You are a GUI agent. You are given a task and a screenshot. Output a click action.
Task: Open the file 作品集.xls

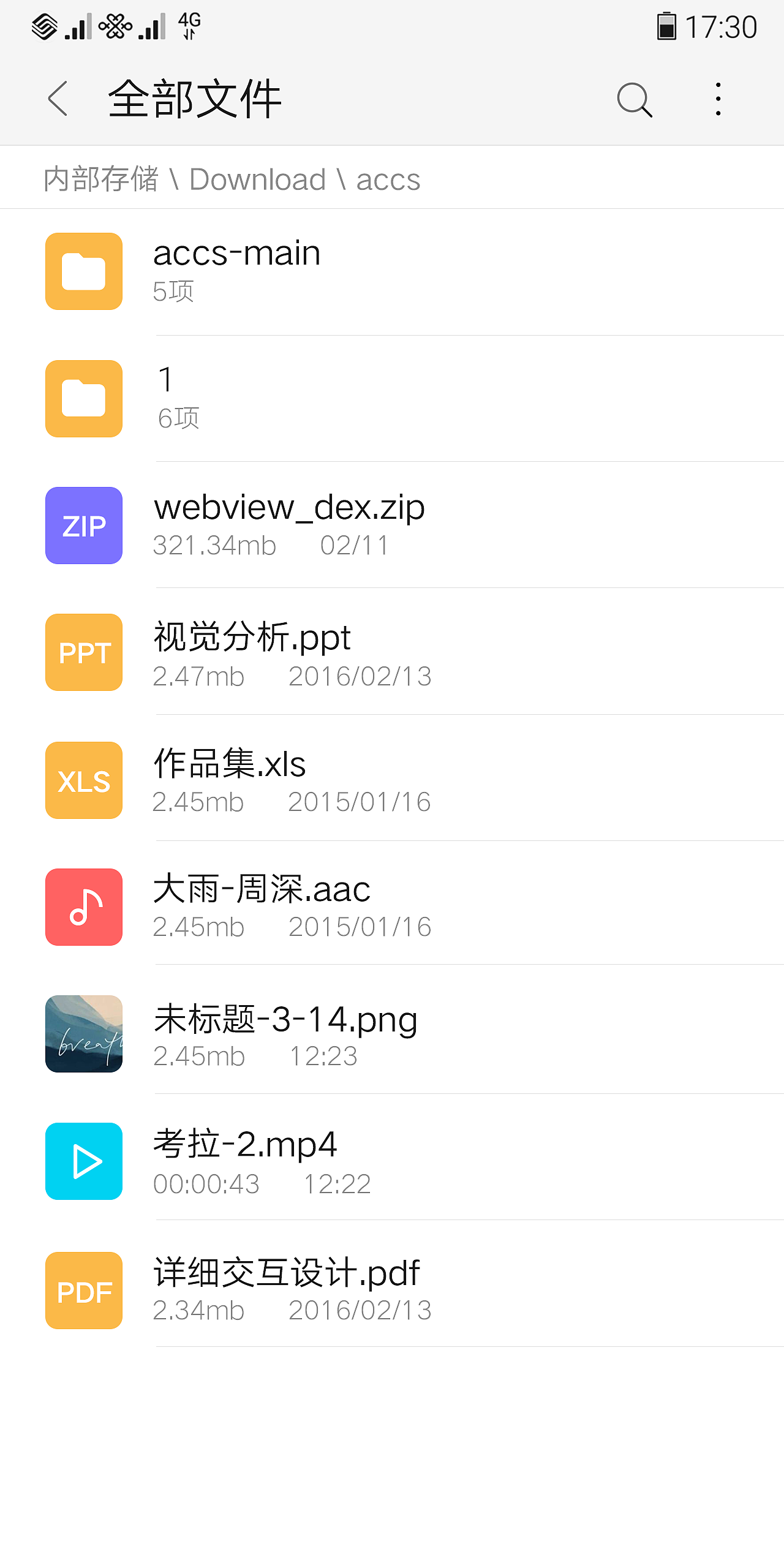pyautogui.click(x=230, y=764)
